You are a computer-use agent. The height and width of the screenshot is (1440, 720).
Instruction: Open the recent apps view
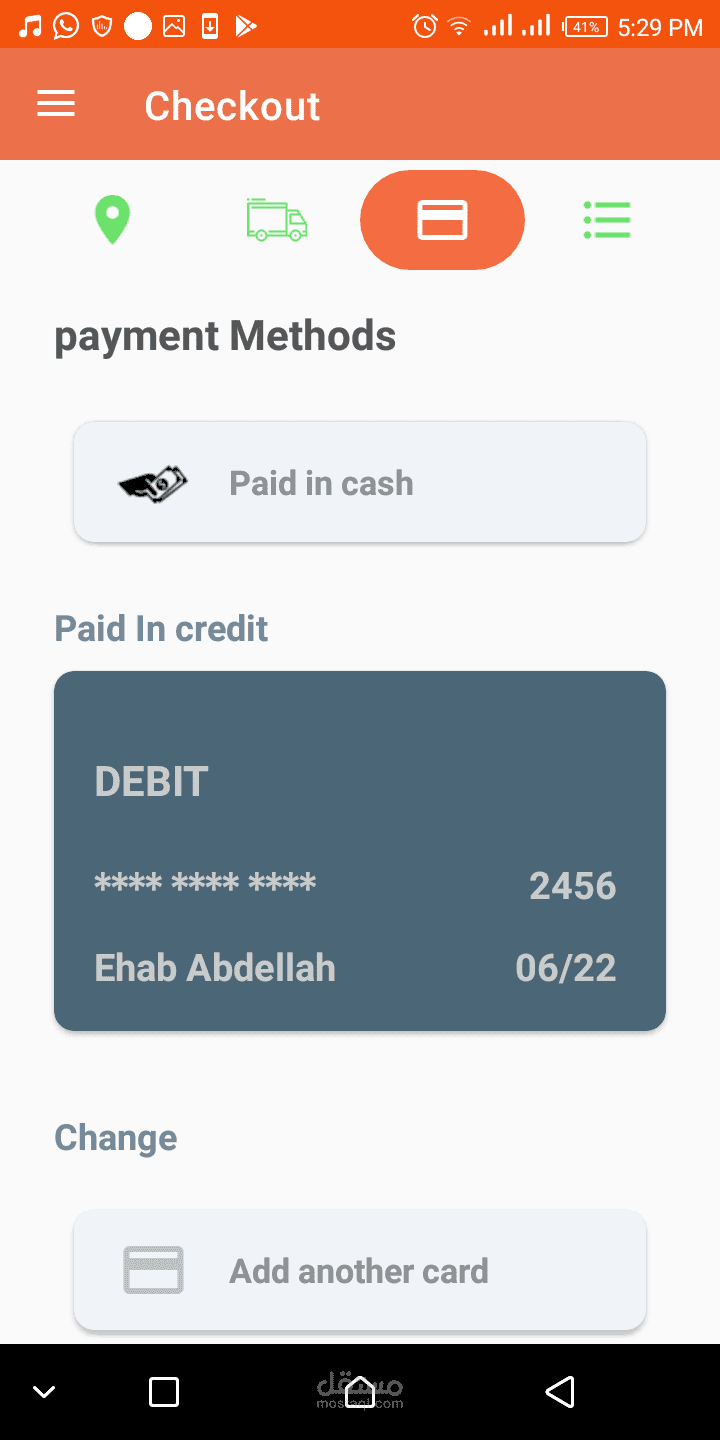click(x=164, y=1392)
